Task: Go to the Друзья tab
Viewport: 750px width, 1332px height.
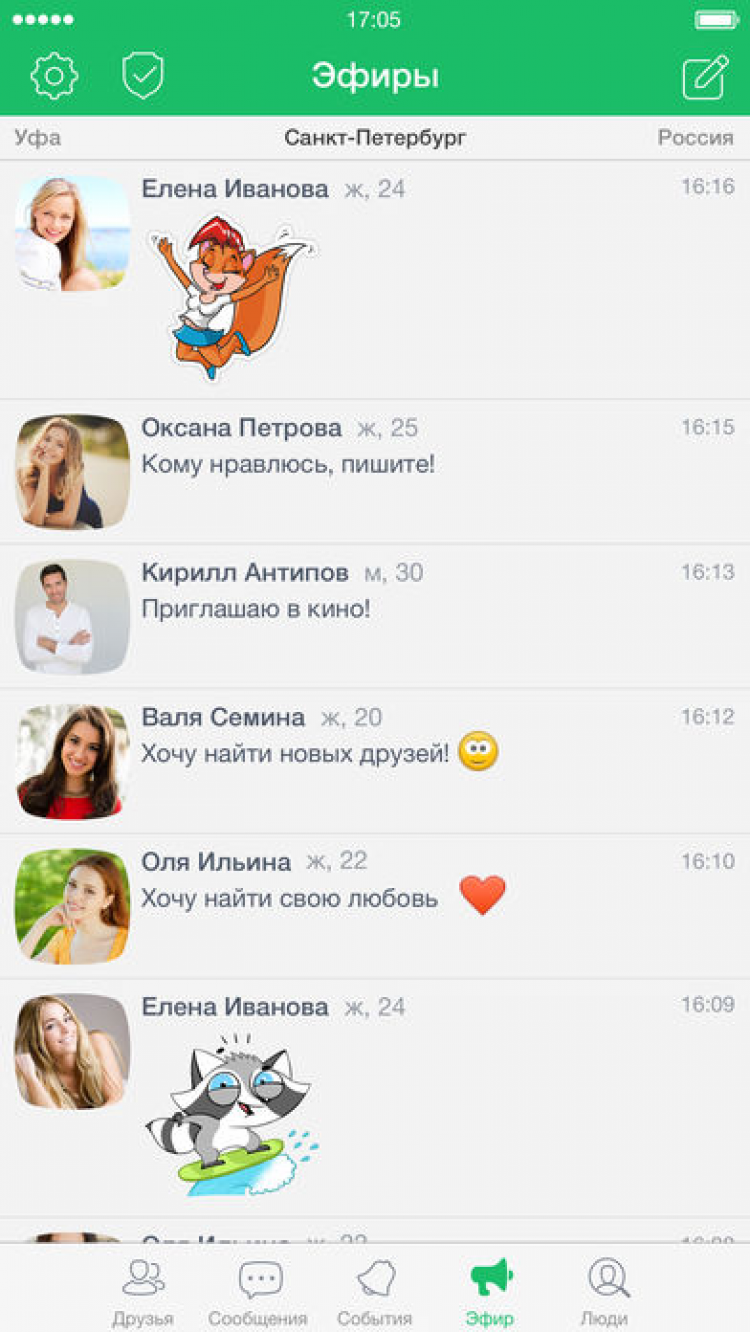Action: pos(143,1292)
